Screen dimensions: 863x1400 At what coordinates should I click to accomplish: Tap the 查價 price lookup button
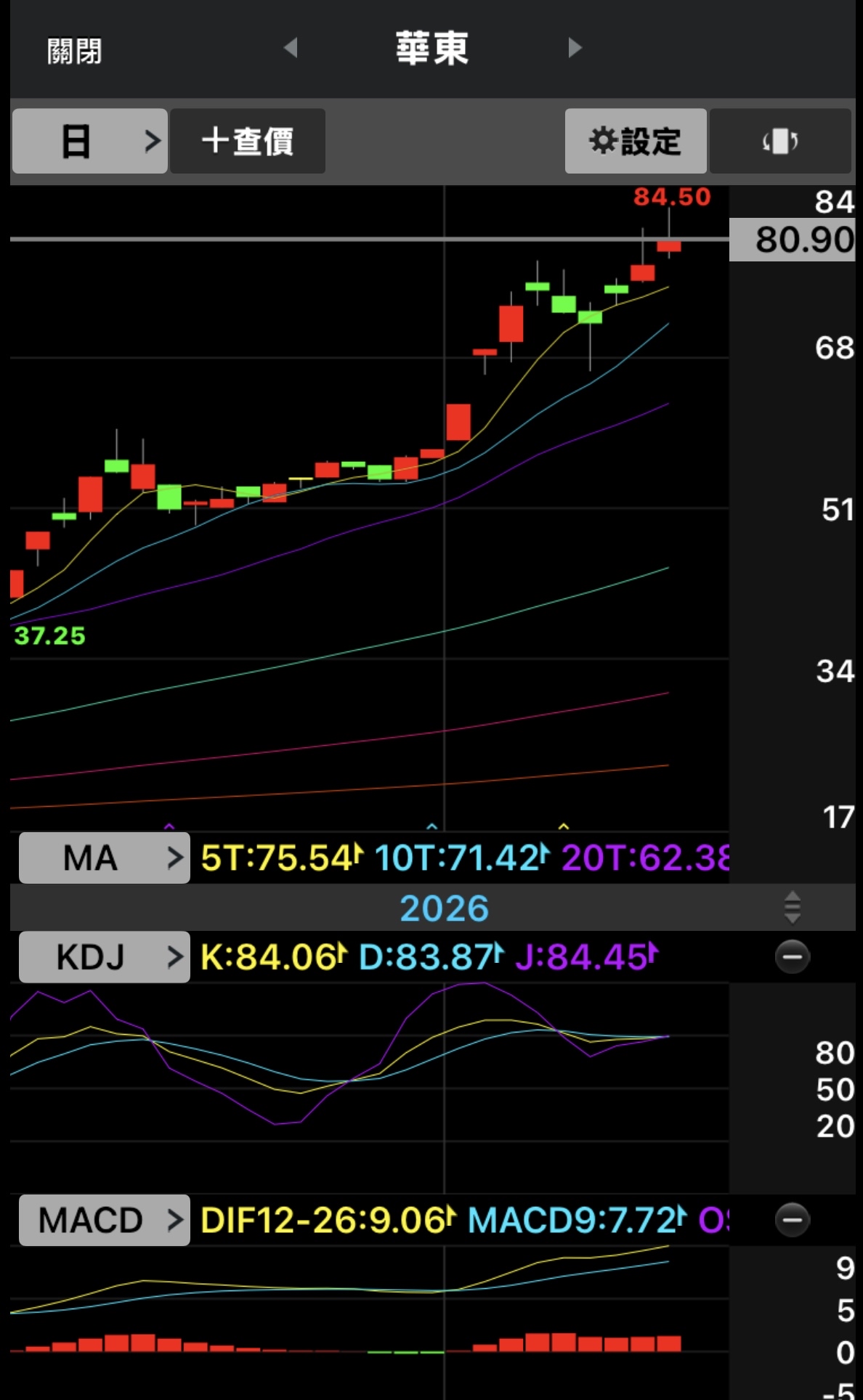[x=248, y=141]
